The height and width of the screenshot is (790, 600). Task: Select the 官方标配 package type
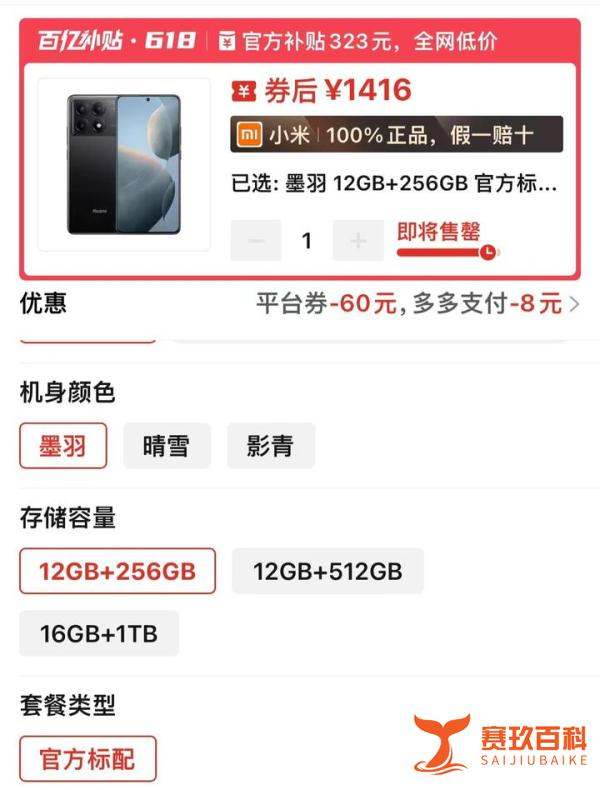(89, 759)
